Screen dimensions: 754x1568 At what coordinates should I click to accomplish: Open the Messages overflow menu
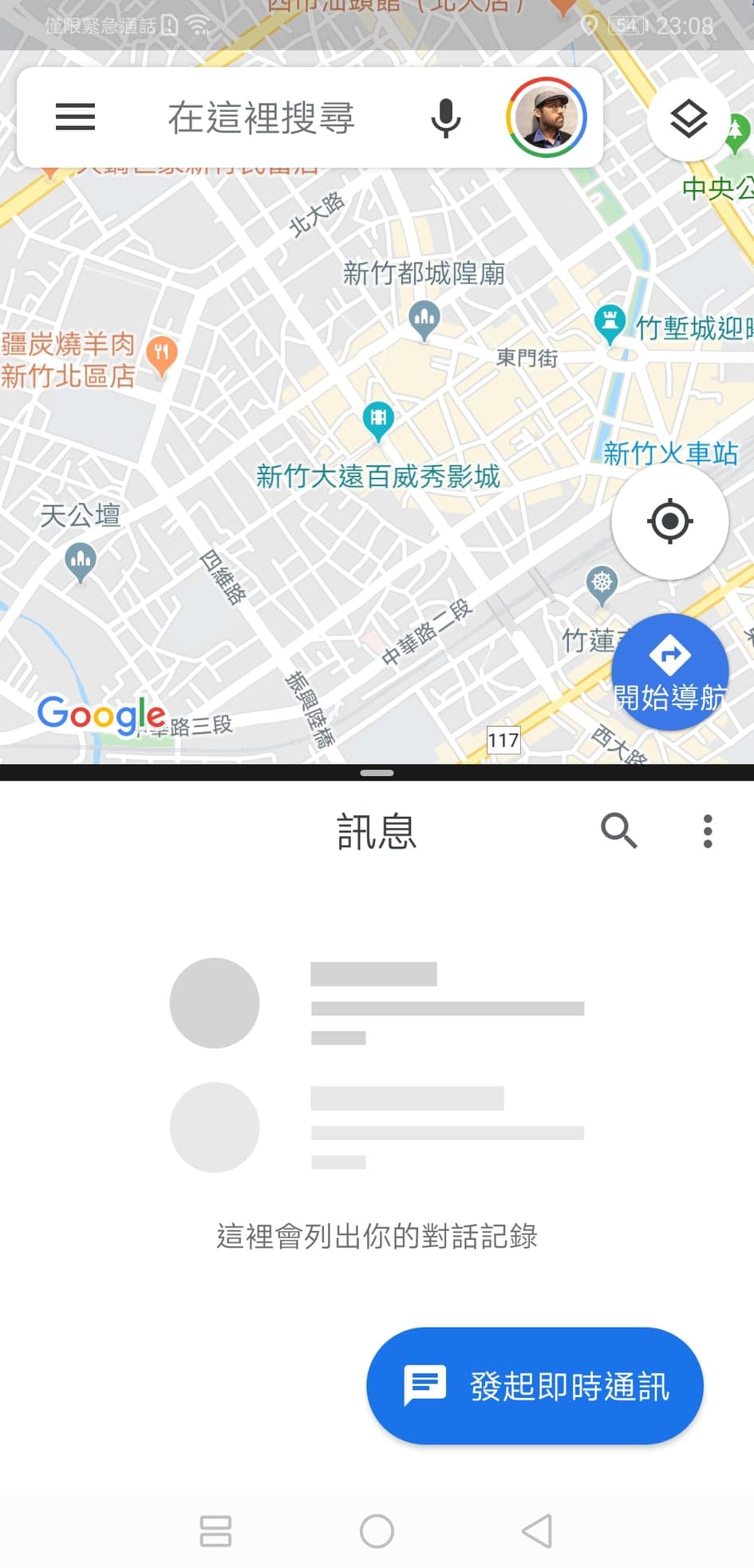click(x=707, y=831)
